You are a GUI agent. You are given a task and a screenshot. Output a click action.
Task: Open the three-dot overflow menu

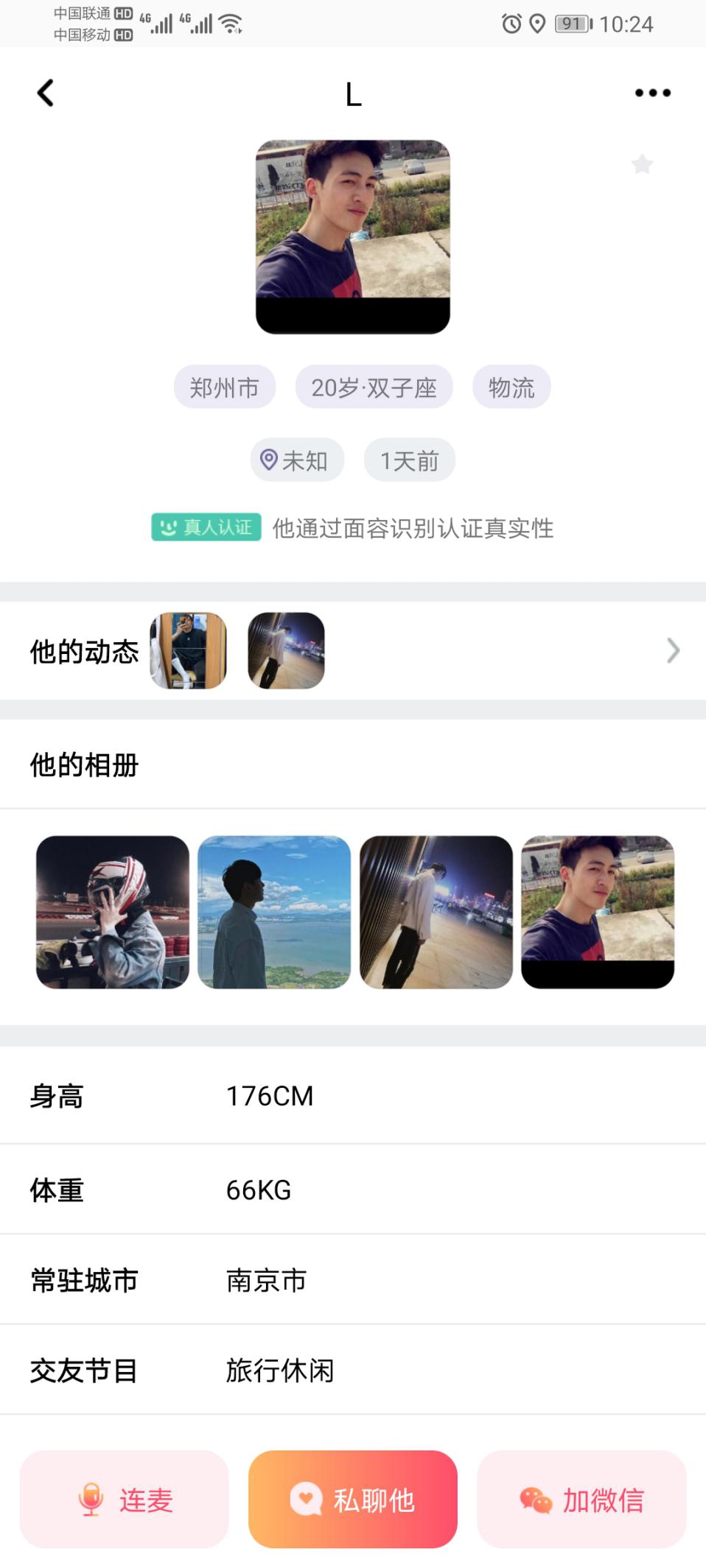(x=652, y=93)
